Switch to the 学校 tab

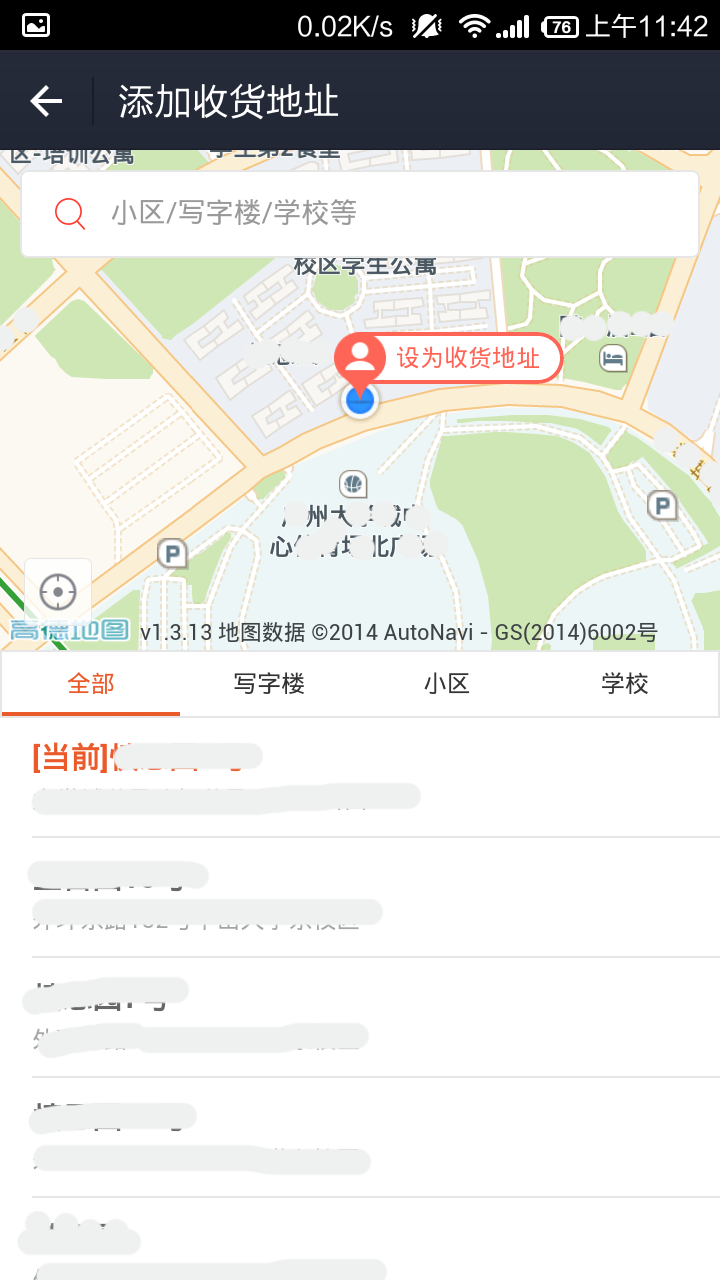625,684
